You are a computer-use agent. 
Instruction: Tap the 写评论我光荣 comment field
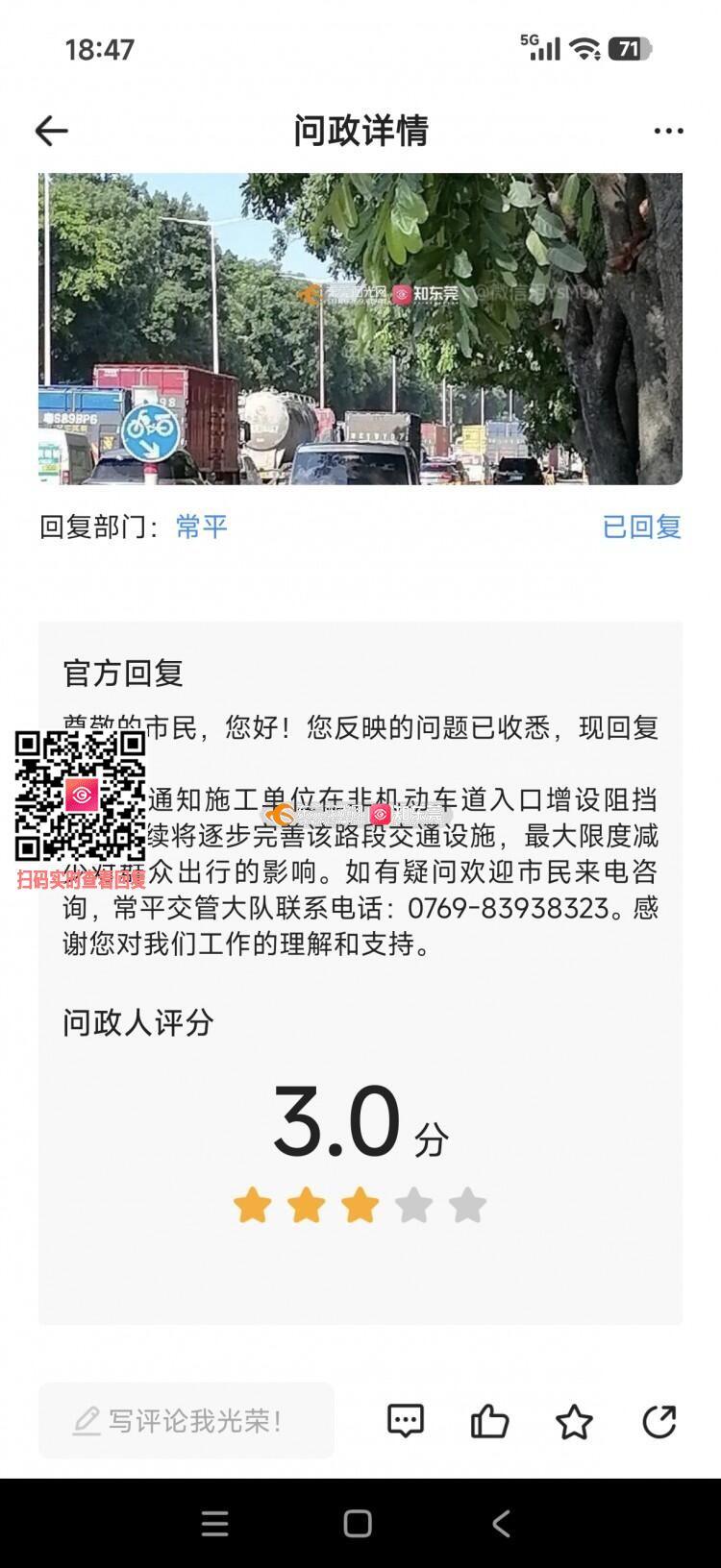(186, 1421)
